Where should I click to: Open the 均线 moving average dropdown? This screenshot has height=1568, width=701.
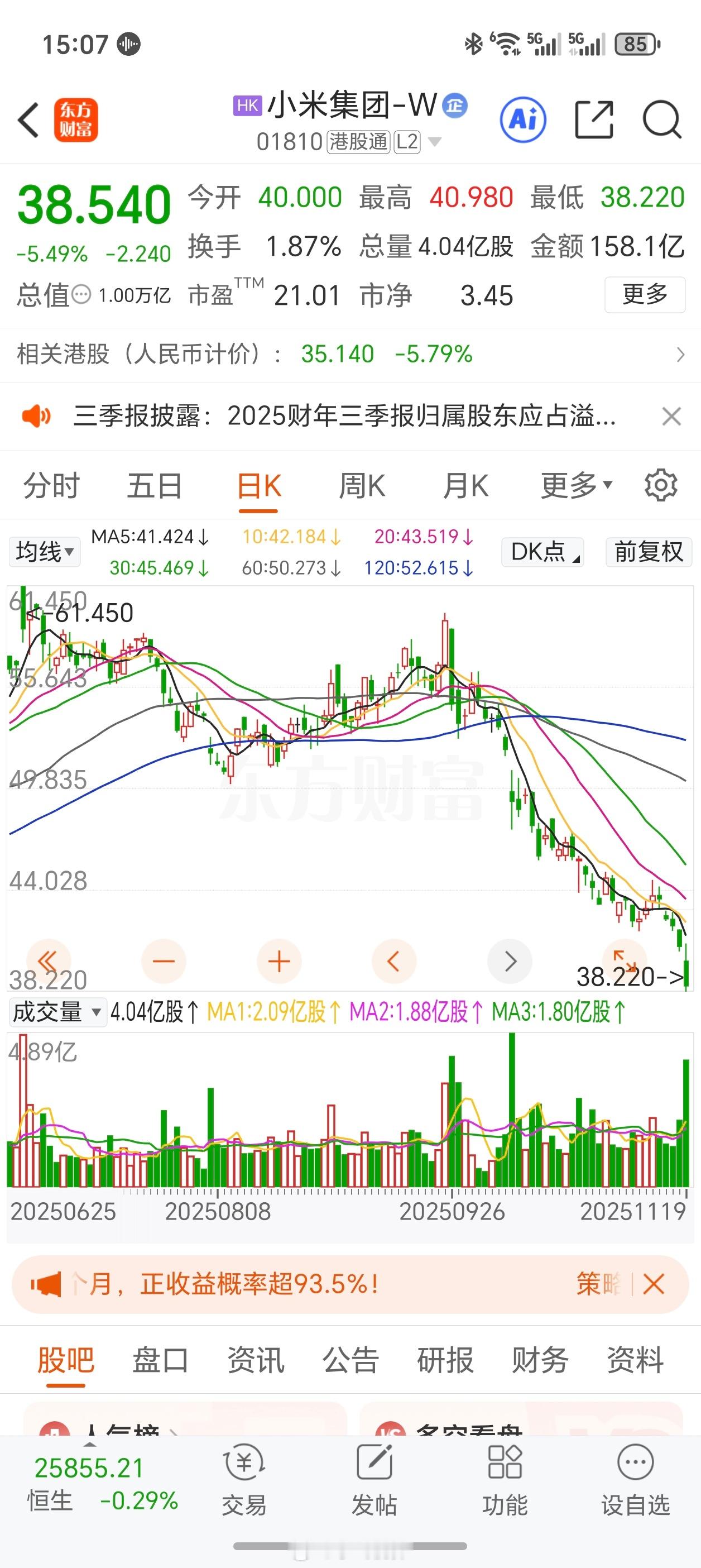44,552
